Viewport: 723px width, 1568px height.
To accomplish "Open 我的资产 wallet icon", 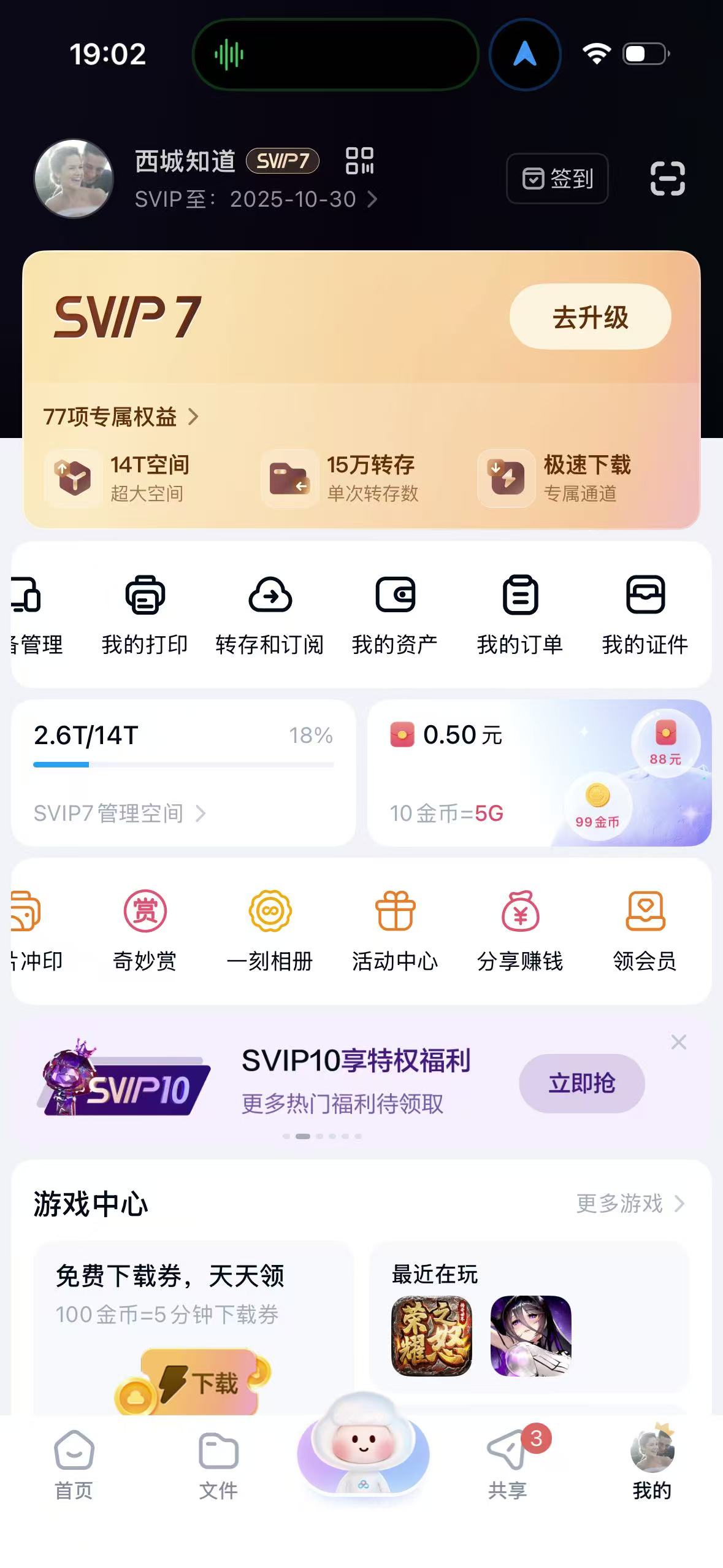I will coord(396,613).
